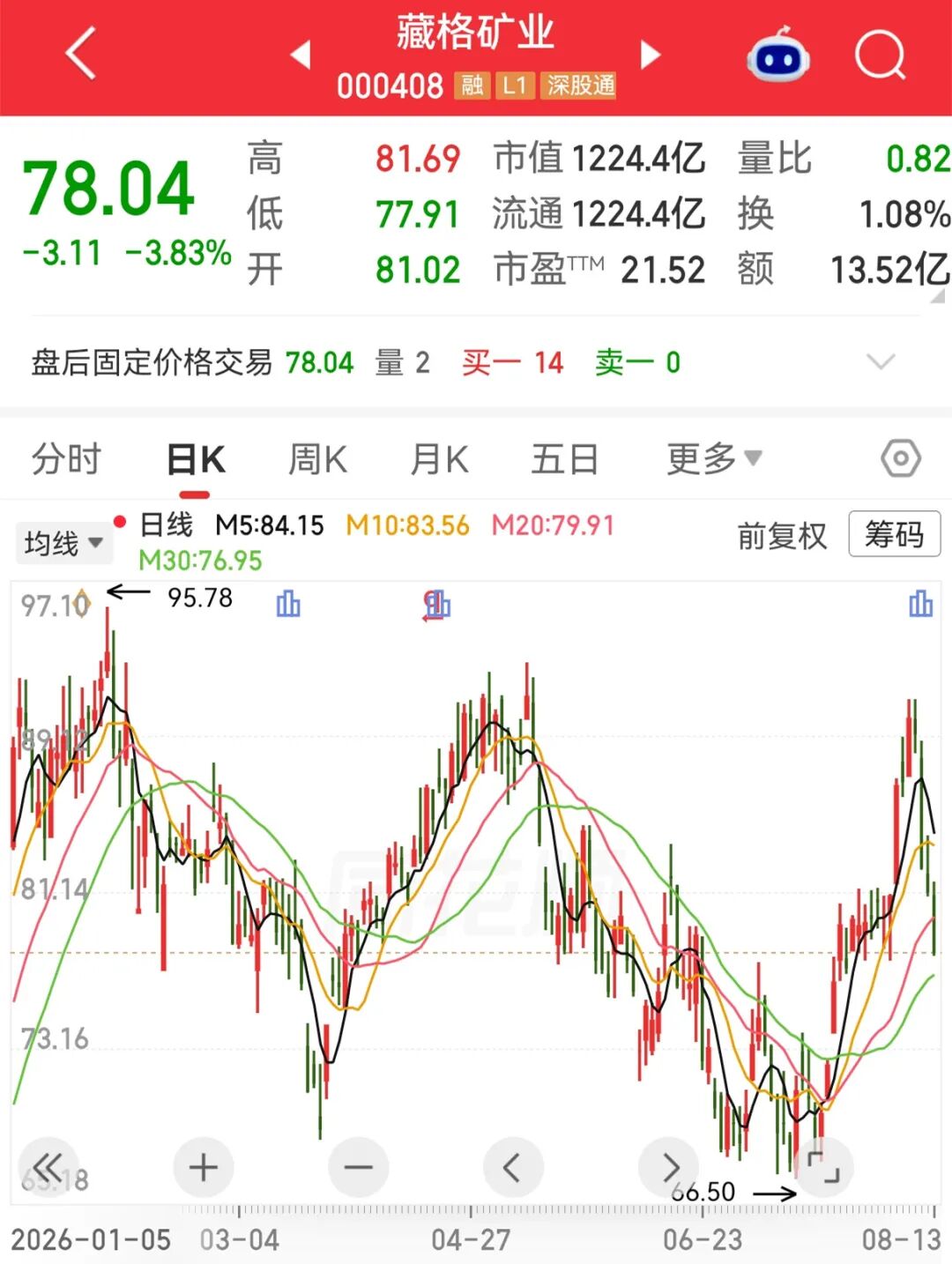
Task: Go back using the top-left arrow
Action: [x=81, y=54]
